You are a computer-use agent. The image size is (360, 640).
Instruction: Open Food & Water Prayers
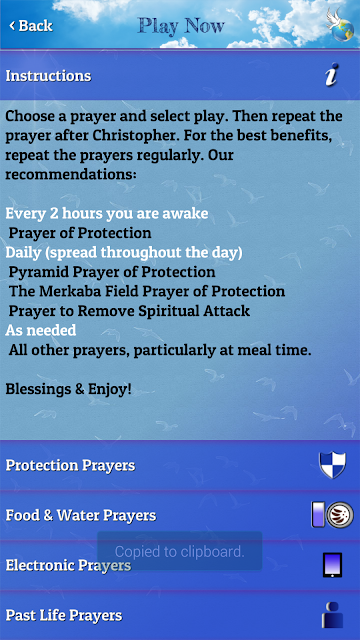(x=180, y=516)
